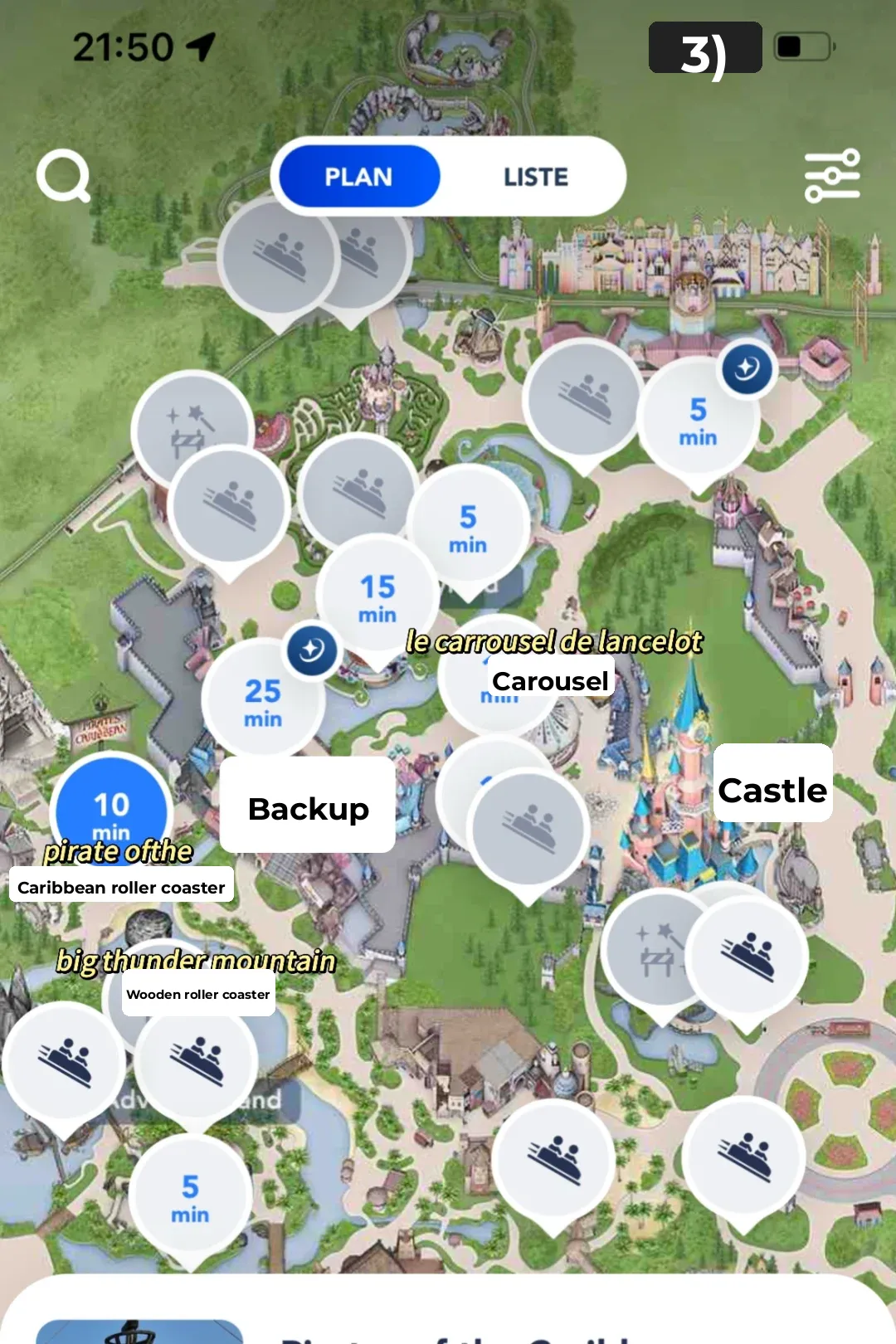Open the attraction card at the bottom
This screenshot has width=896, height=1344.
(448, 1319)
